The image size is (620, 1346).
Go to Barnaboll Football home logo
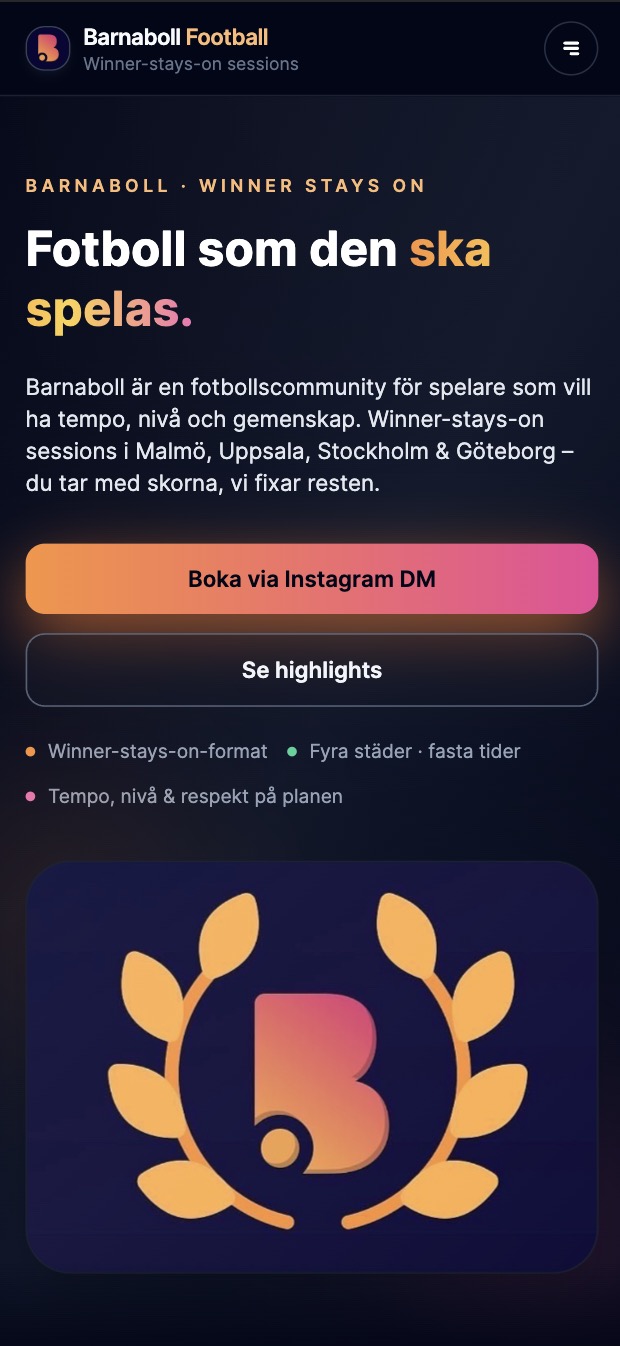coord(48,48)
